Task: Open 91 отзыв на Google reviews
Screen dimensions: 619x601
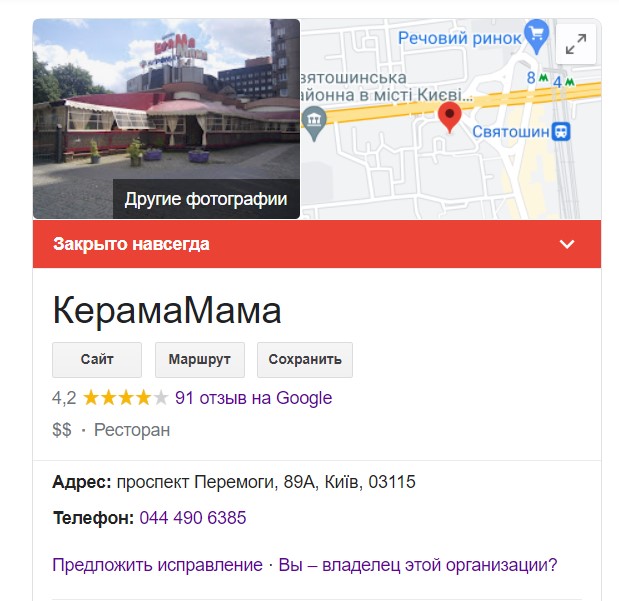Action: coord(253,398)
